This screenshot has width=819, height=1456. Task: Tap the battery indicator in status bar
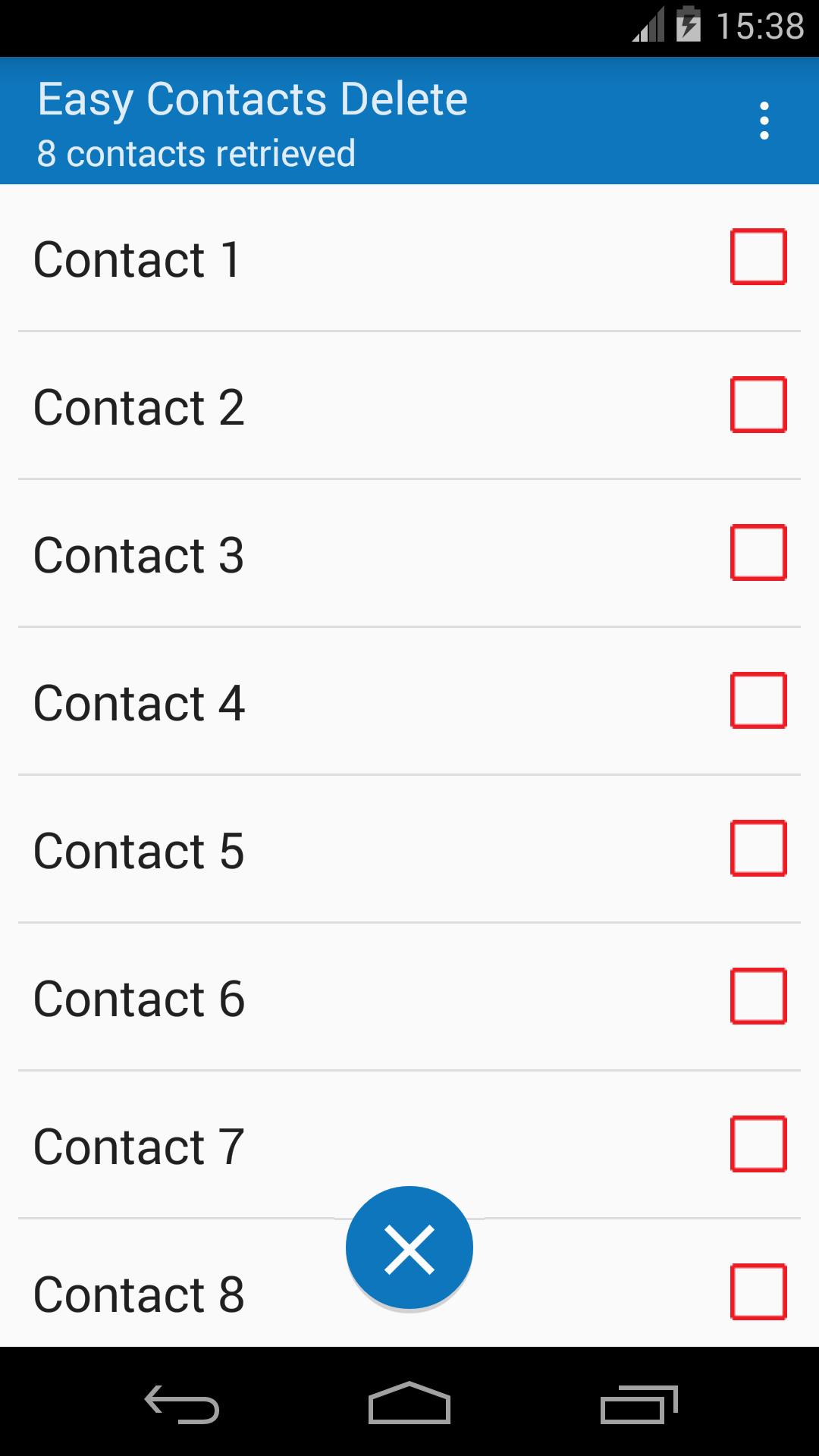(x=686, y=25)
